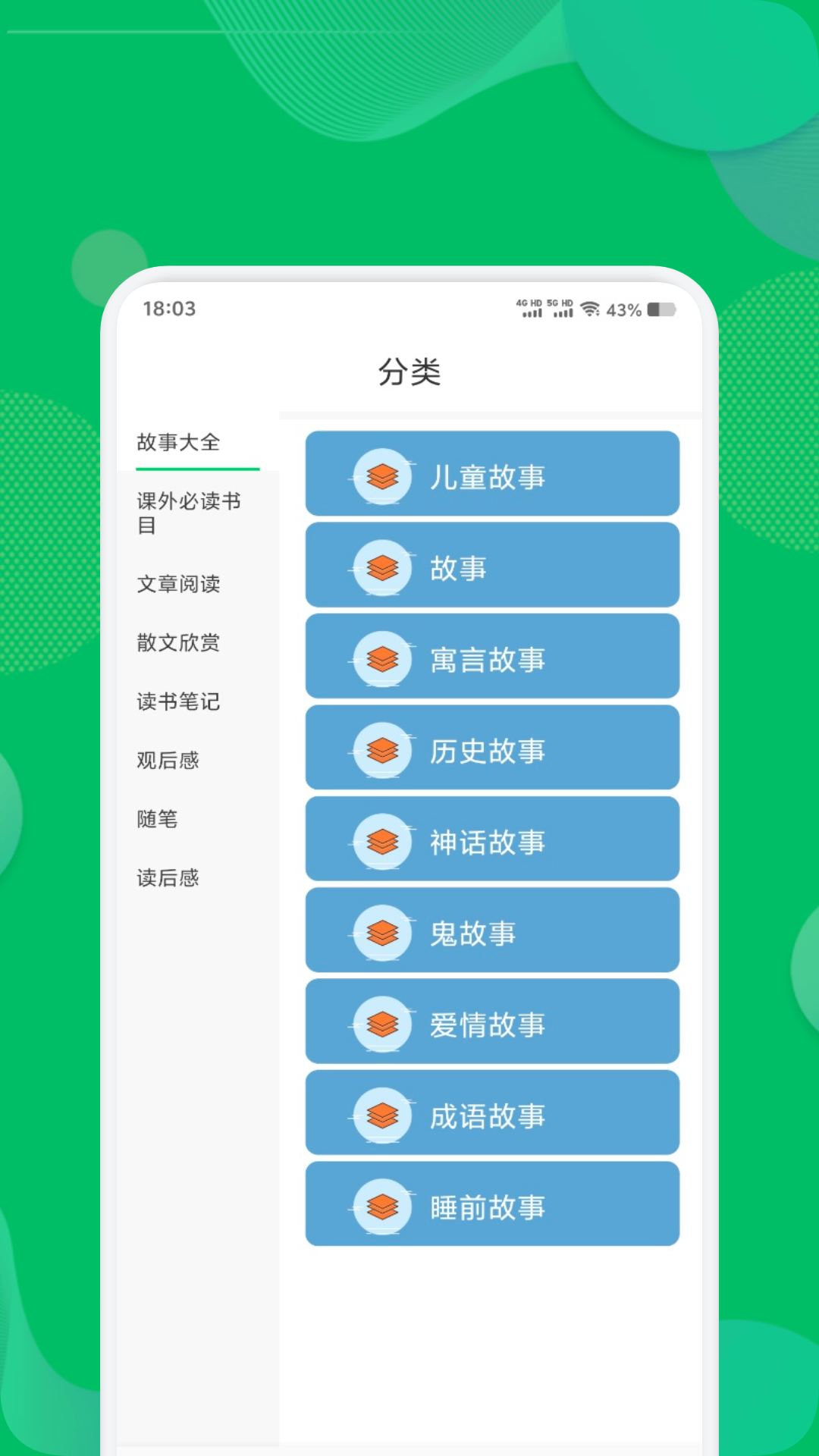This screenshot has width=819, height=1456.
Task: Click the stack icon on 寓言故事 button
Action: pyautogui.click(x=381, y=657)
